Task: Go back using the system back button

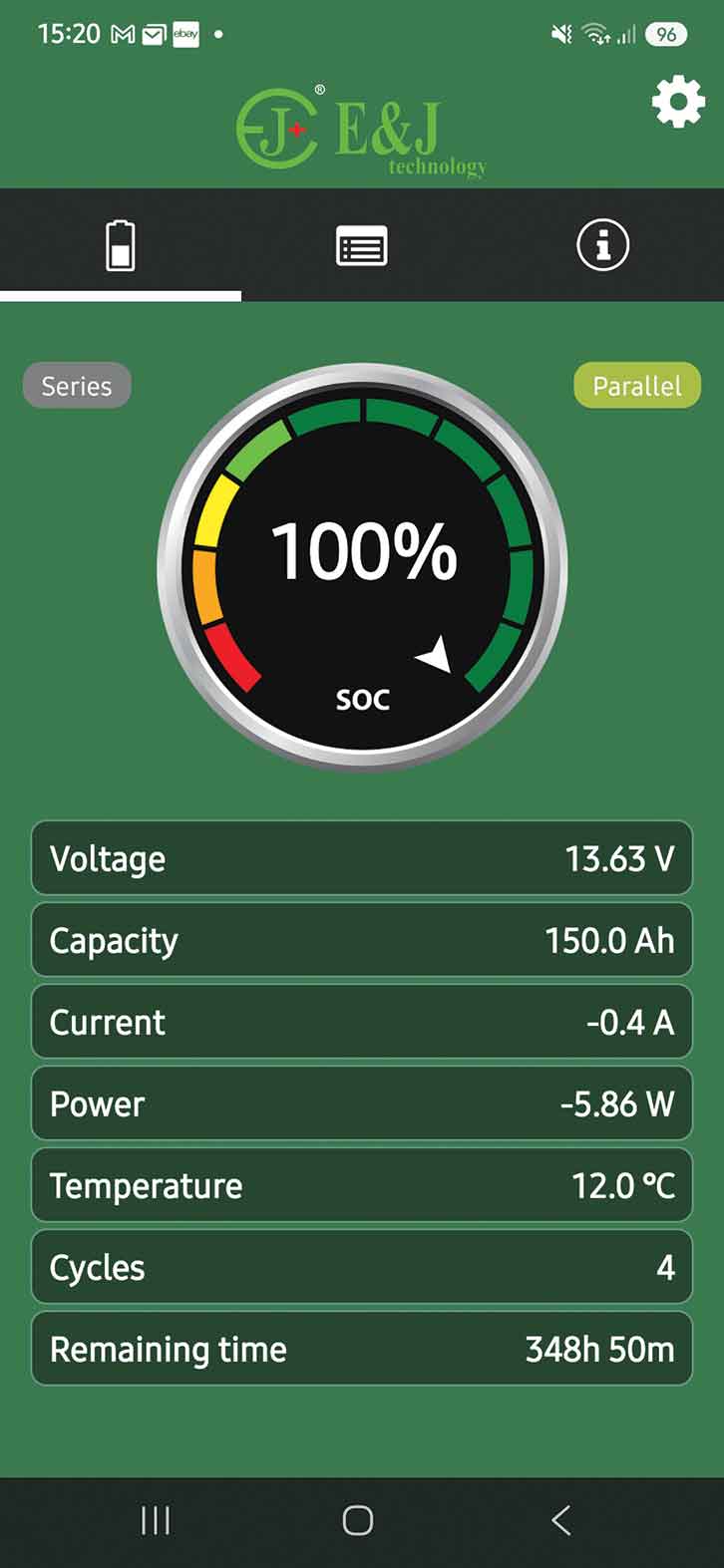Action: click(561, 1520)
